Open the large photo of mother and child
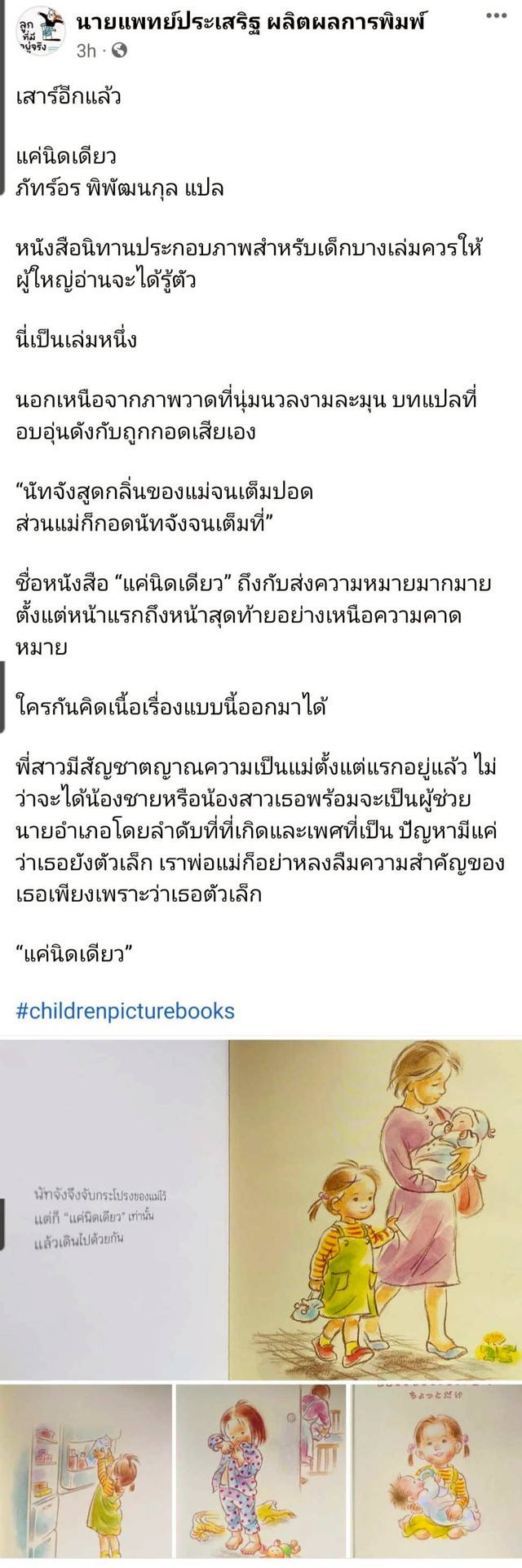 point(261,1210)
